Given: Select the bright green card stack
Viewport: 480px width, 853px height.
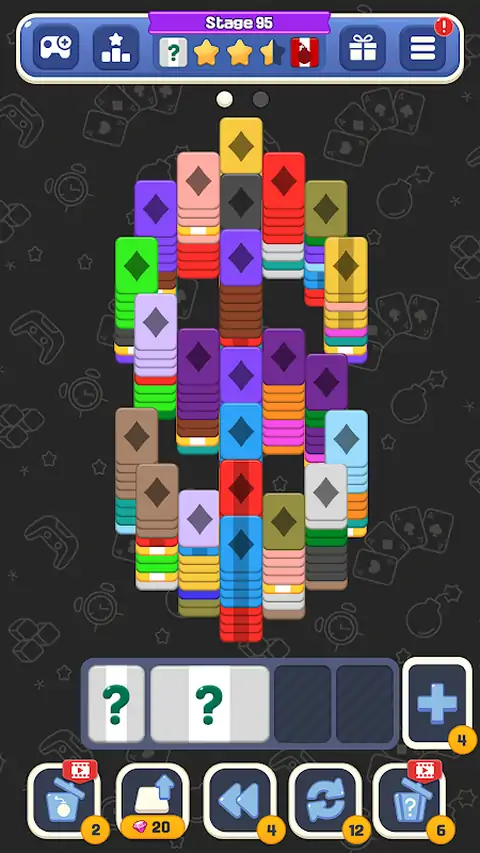Looking at the screenshot, I should point(136,265).
